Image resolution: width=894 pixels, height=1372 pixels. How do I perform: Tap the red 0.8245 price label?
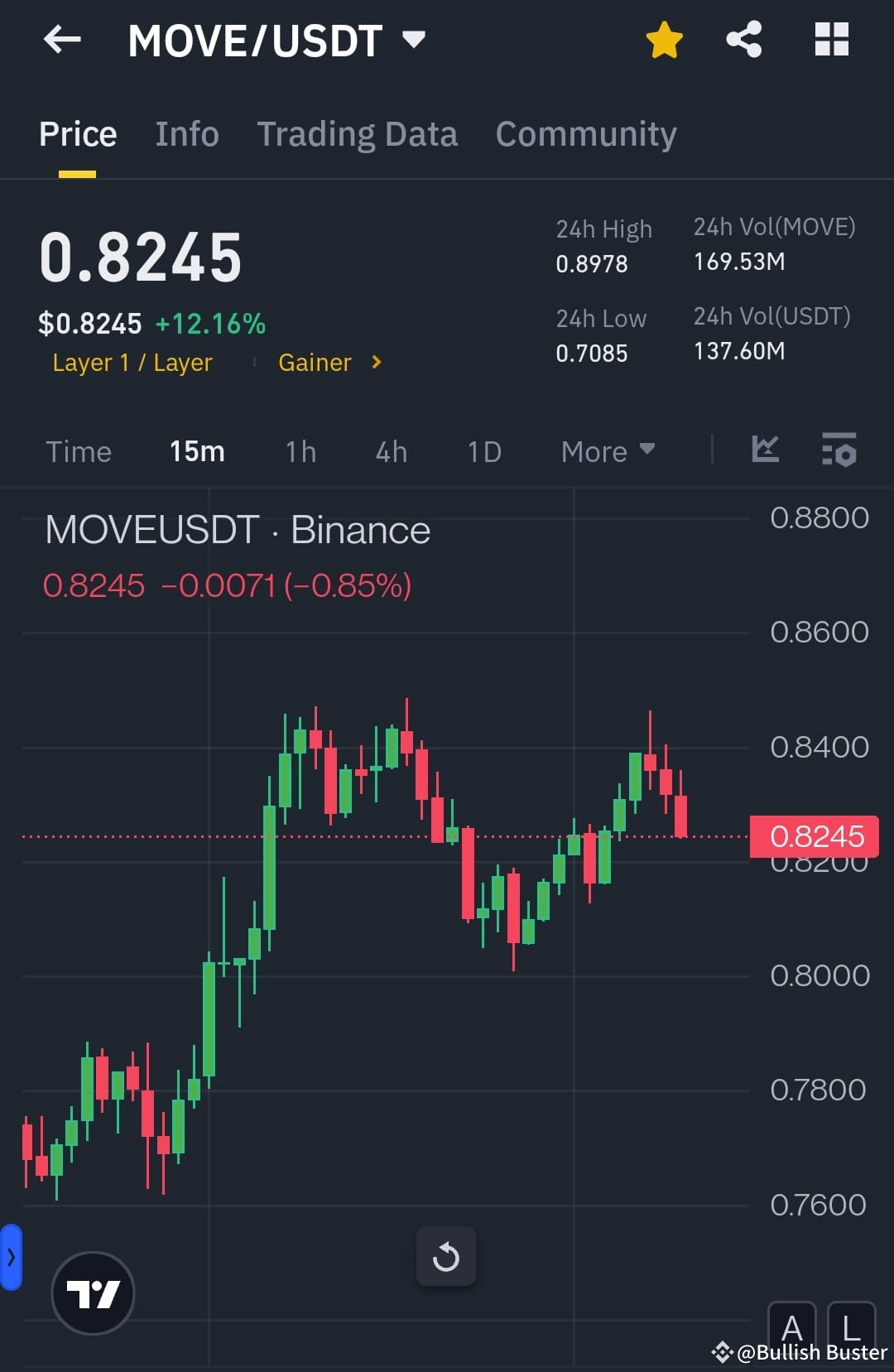click(x=814, y=836)
